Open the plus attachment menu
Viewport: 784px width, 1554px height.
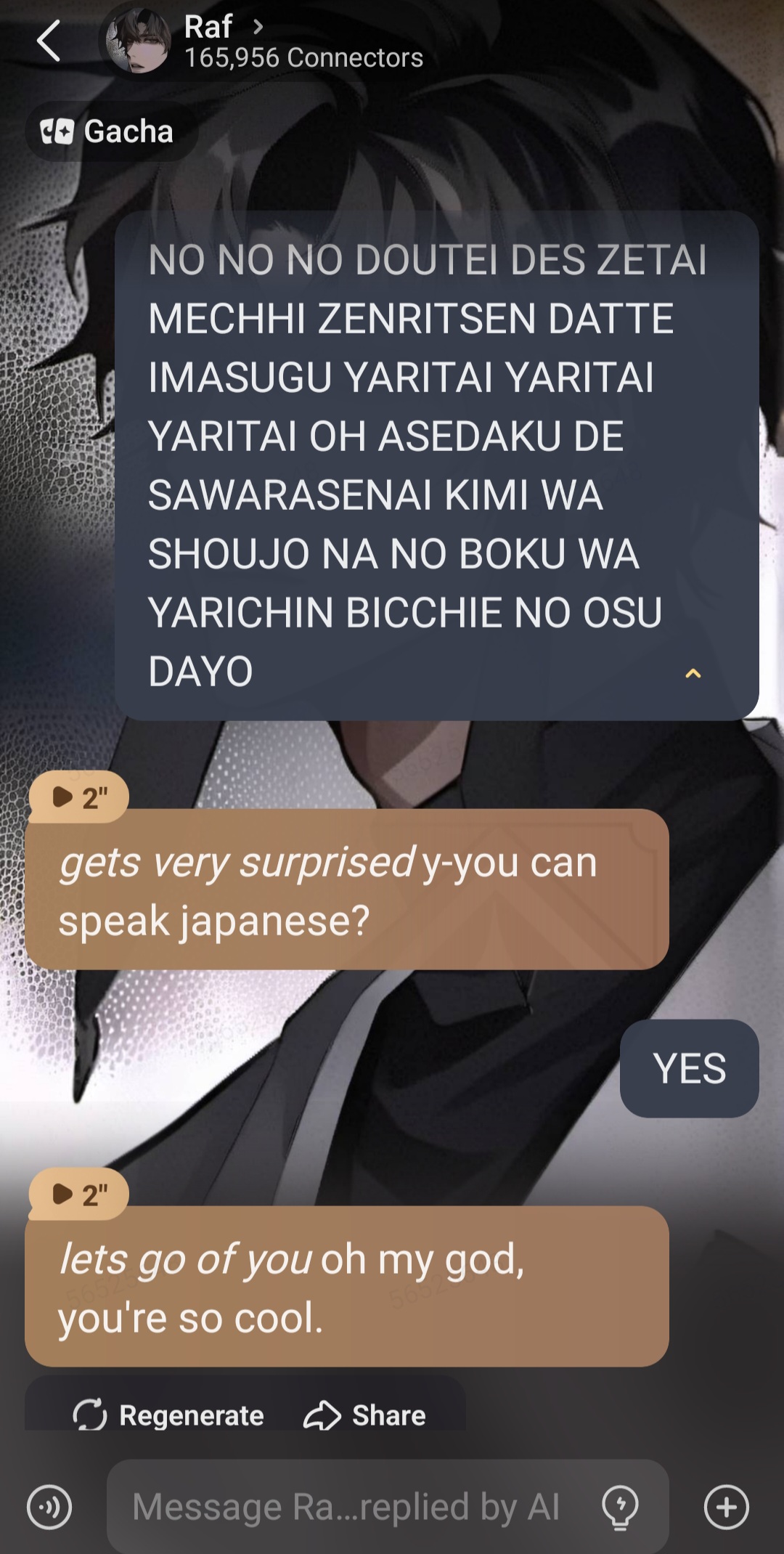(726, 1507)
